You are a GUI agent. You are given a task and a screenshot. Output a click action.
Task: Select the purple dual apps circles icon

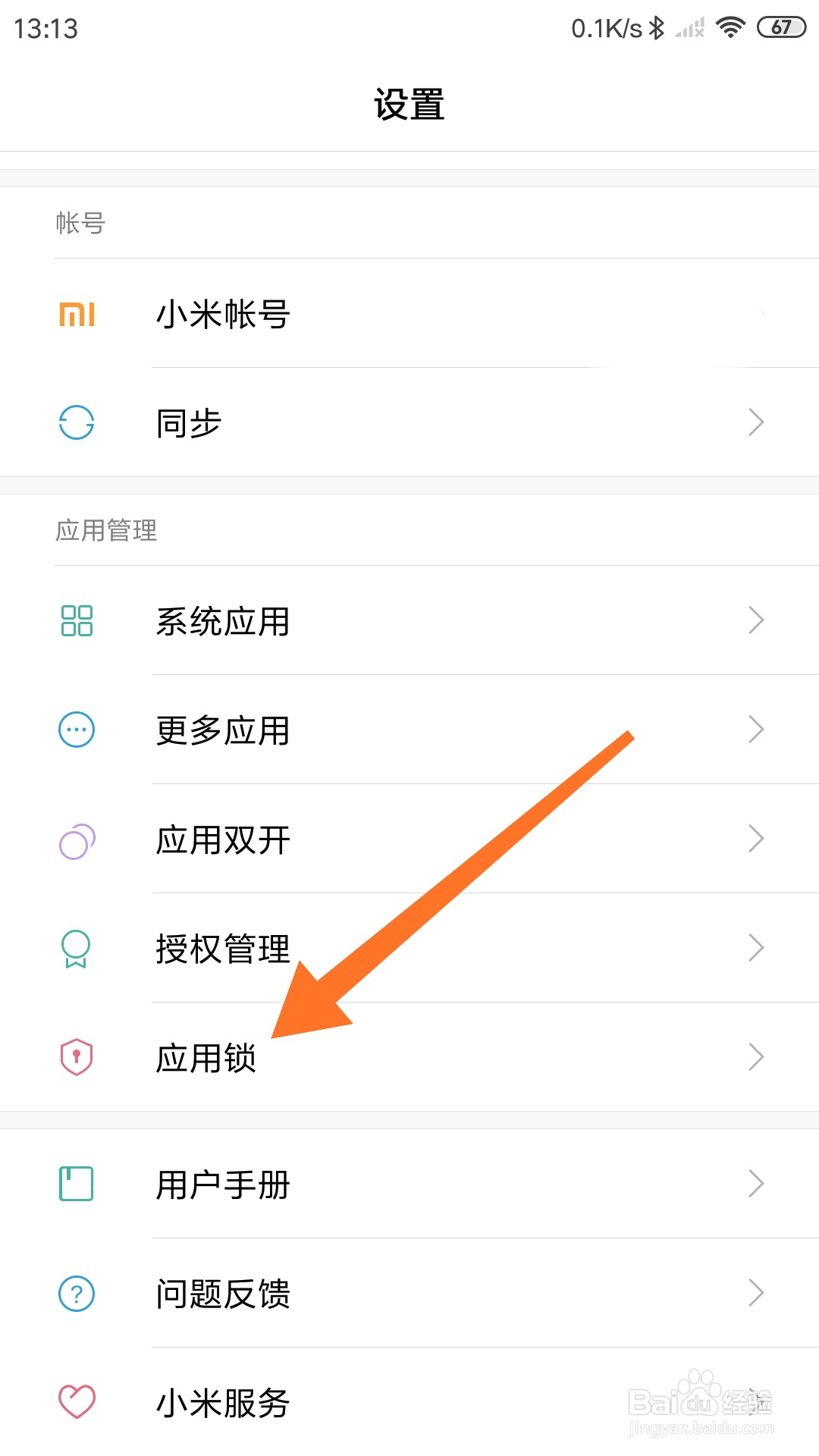click(76, 839)
